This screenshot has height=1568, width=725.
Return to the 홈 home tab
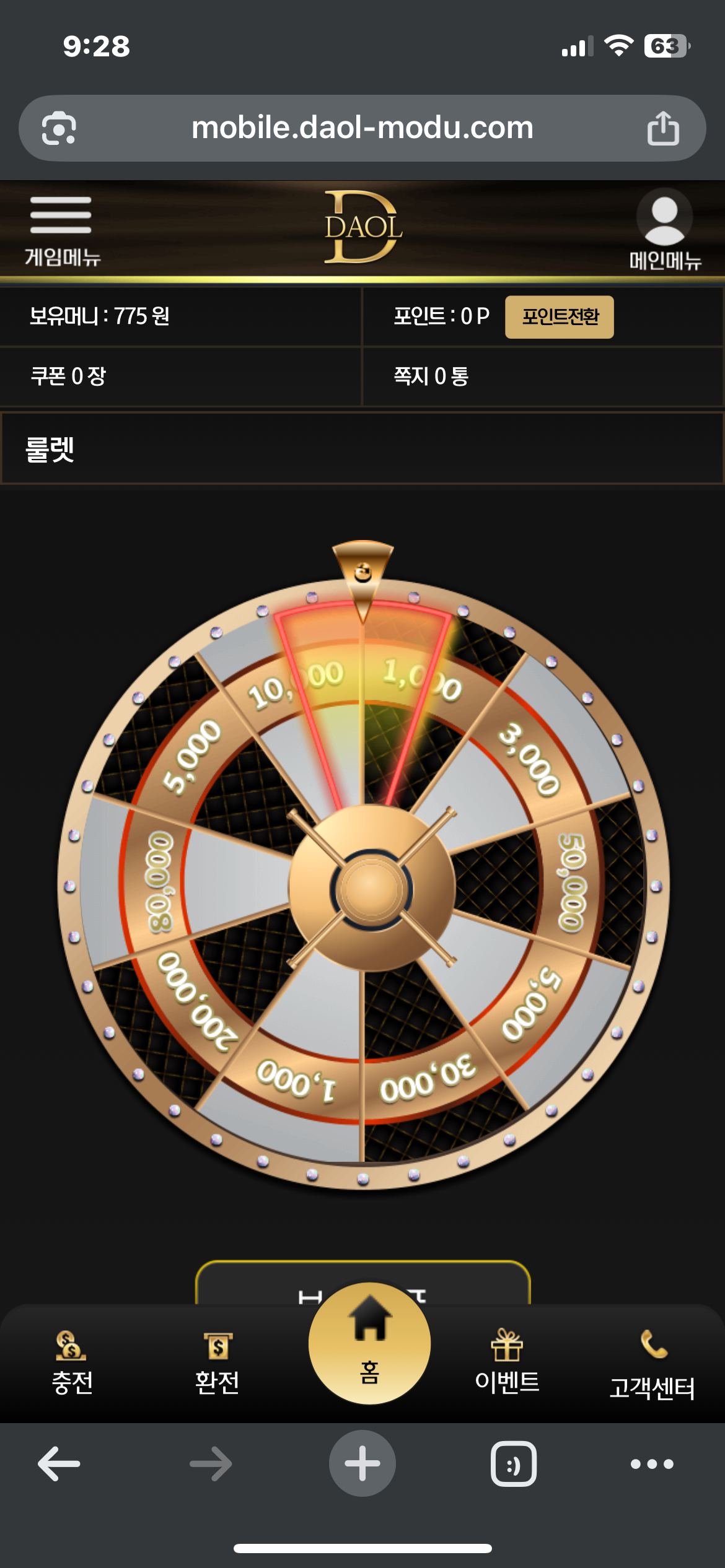click(369, 1343)
